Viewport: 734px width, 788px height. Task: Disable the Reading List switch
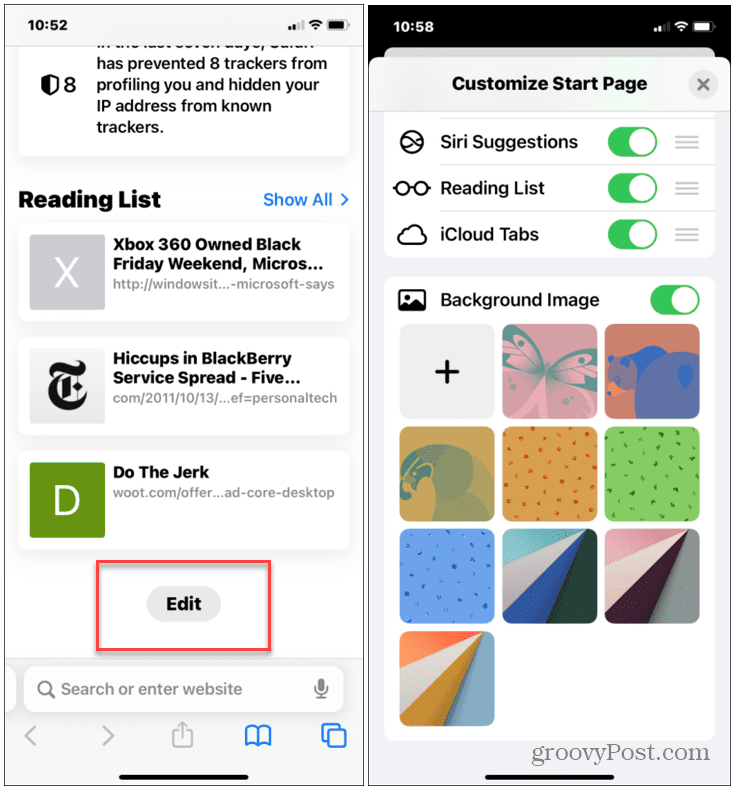tap(633, 188)
